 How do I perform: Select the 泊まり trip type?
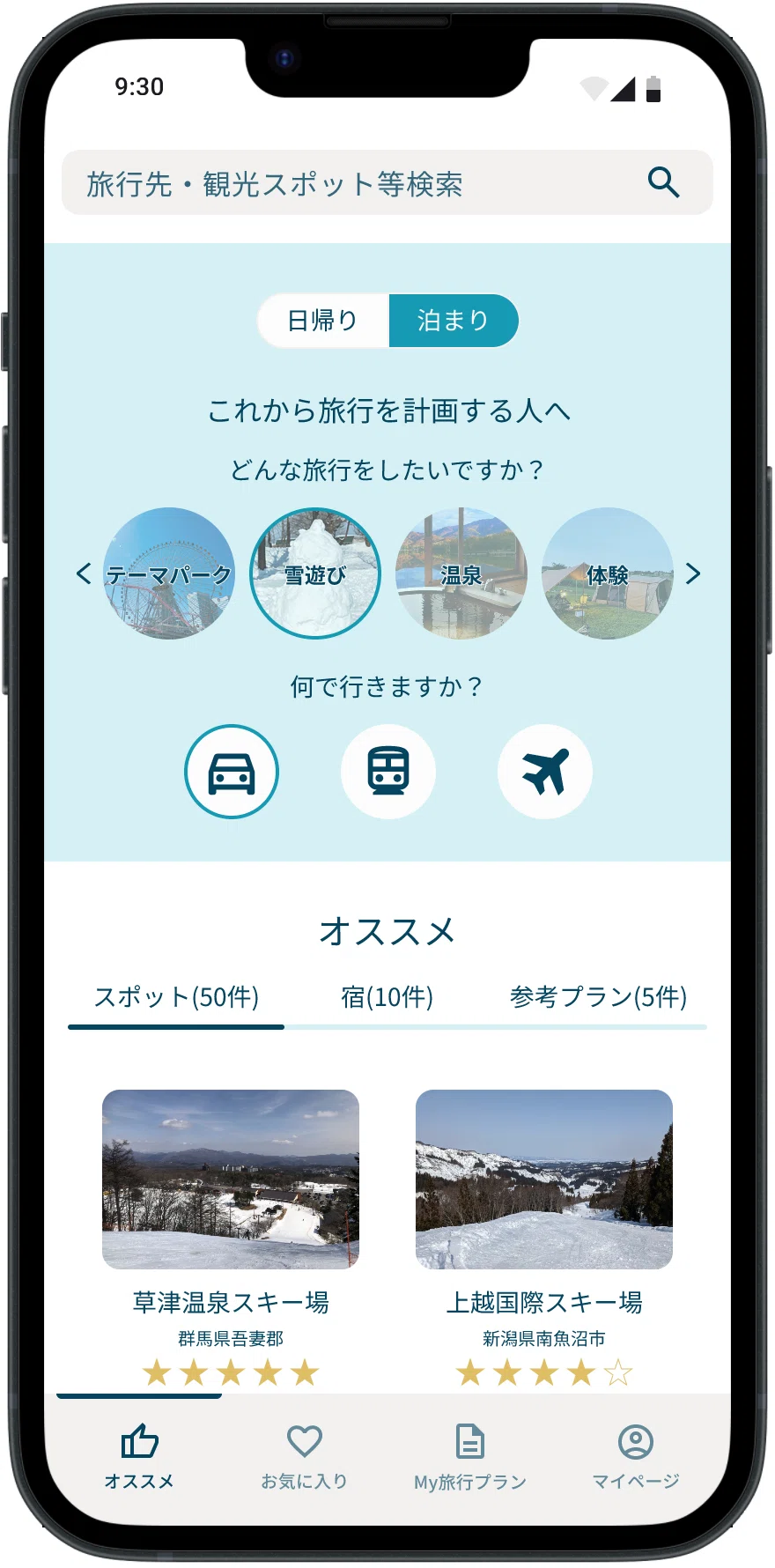(453, 320)
